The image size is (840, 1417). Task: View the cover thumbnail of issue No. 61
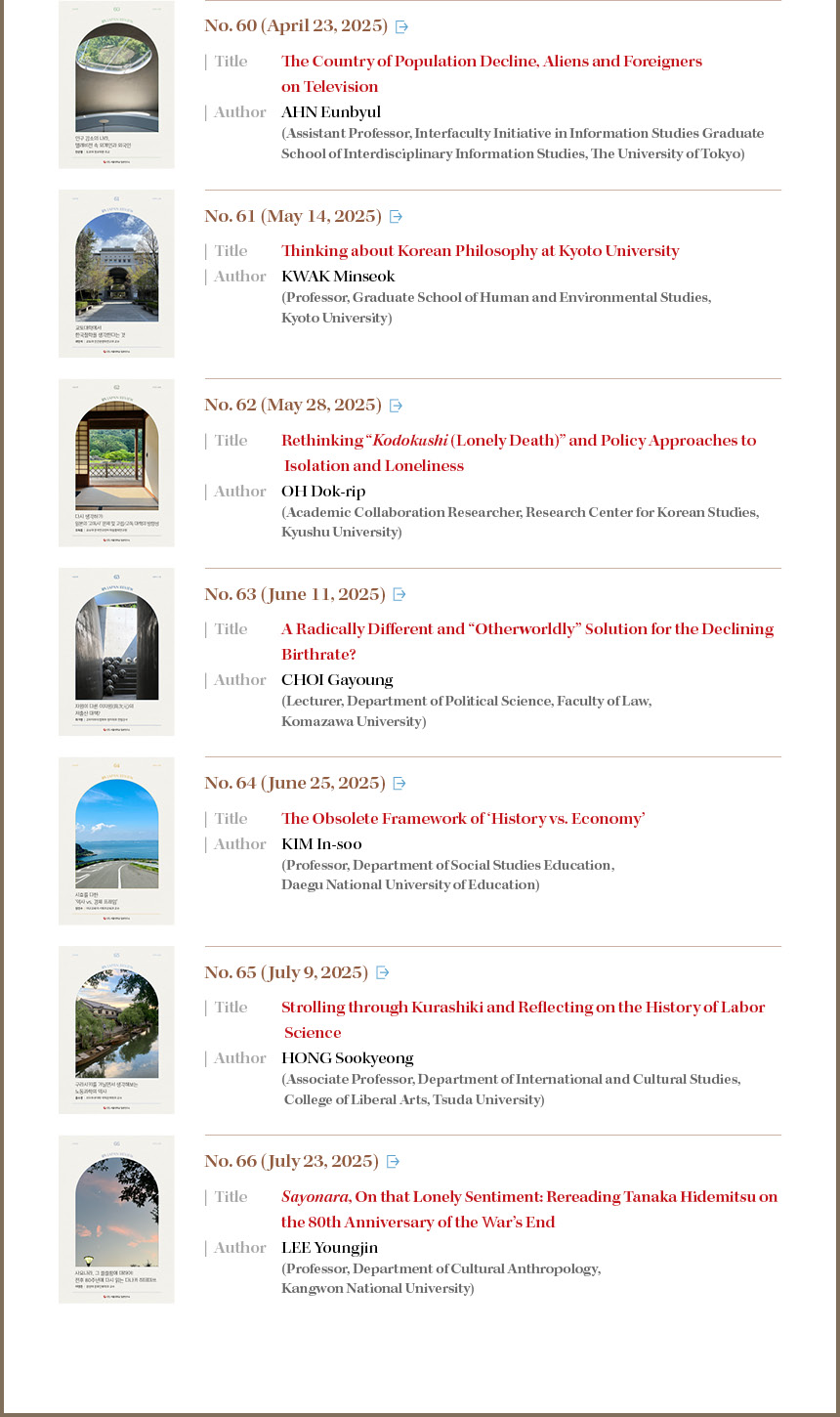click(116, 274)
